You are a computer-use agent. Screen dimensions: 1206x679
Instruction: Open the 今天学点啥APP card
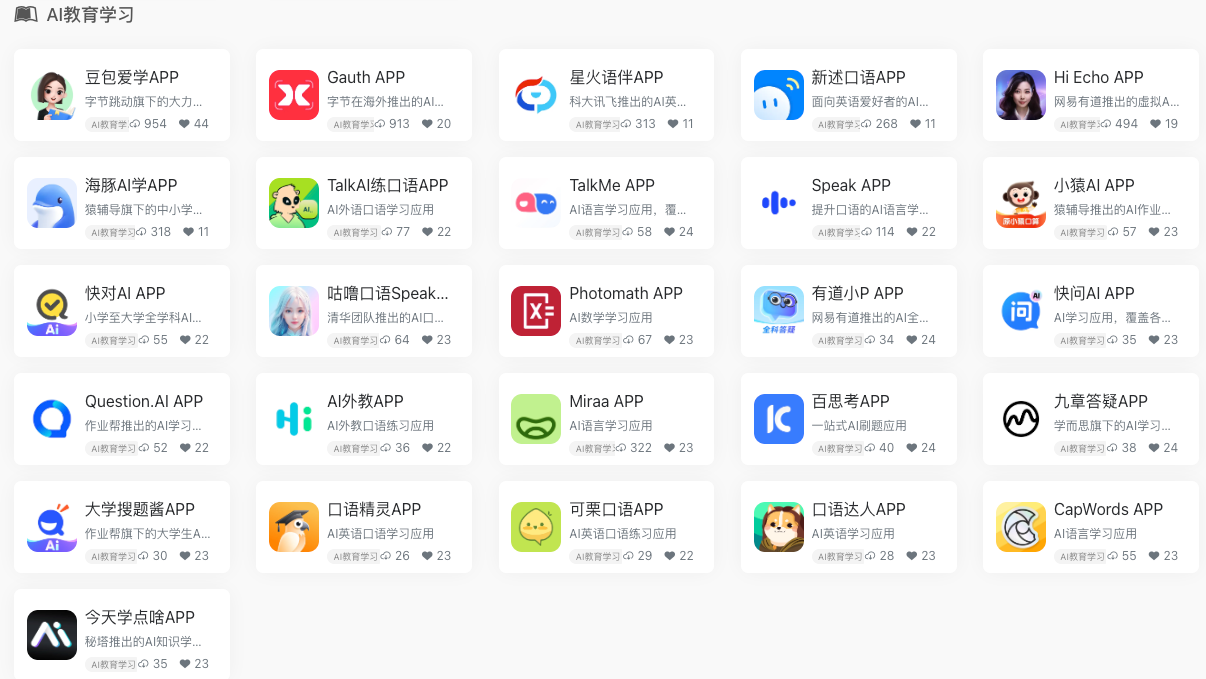pyautogui.click(x=140, y=618)
